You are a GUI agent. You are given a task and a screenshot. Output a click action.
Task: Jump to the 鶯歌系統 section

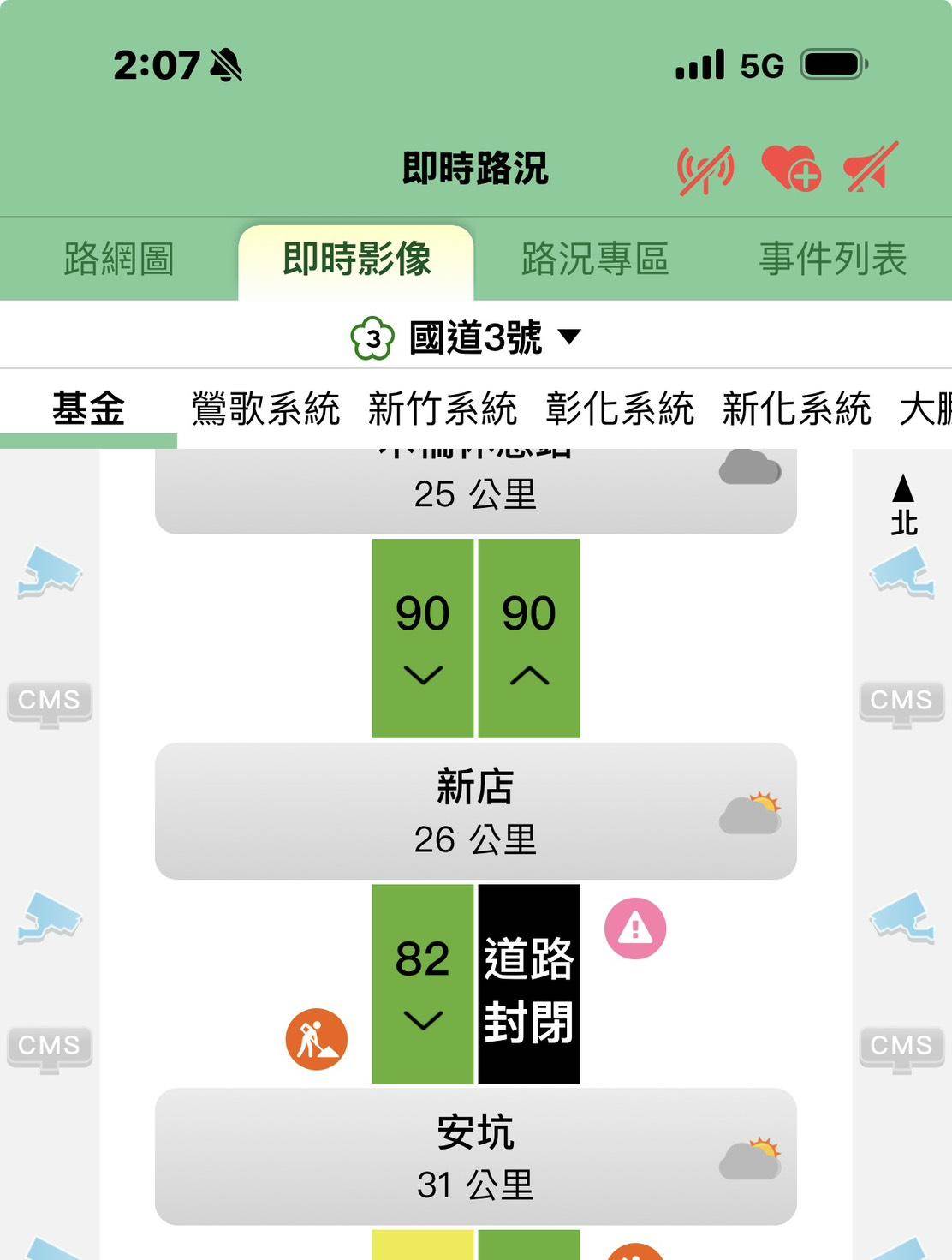click(x=265, y=409)
